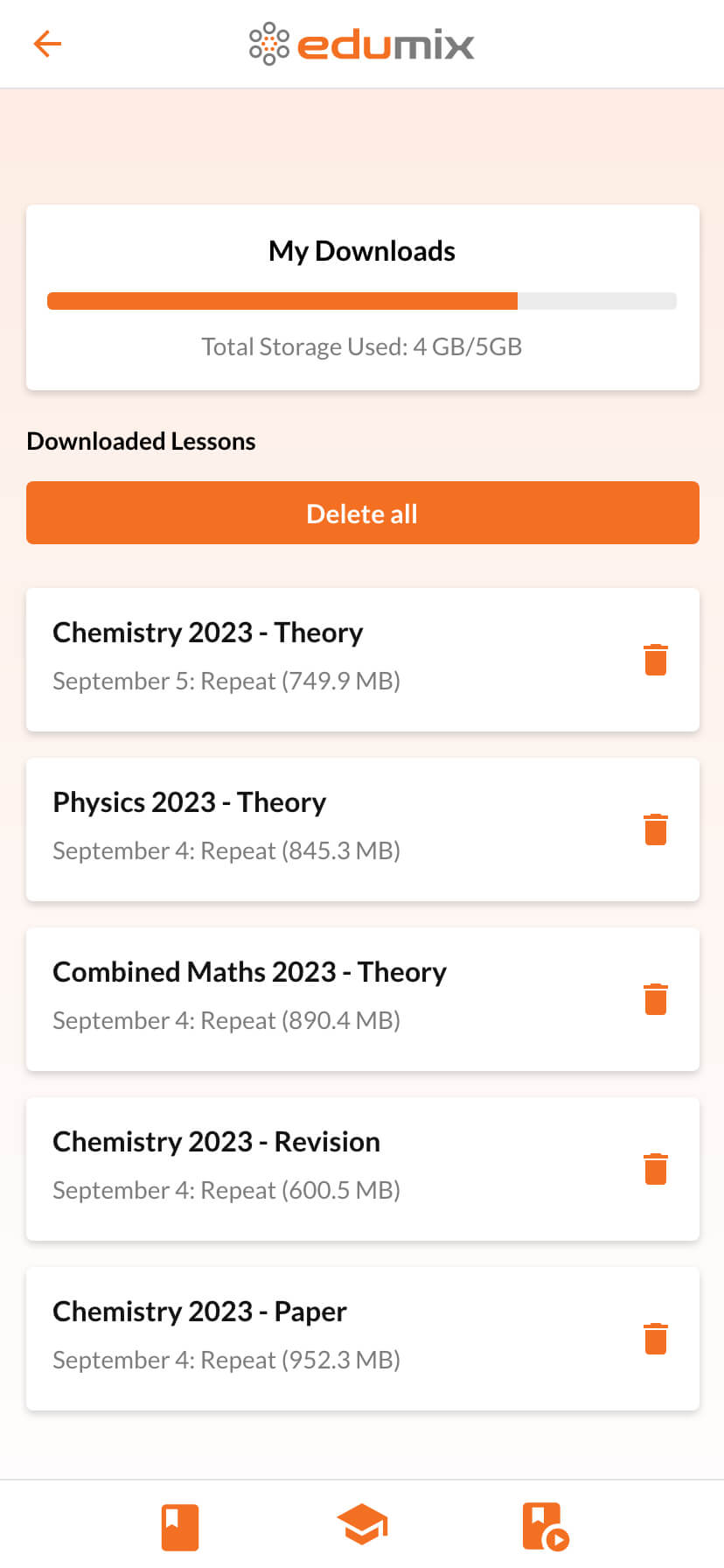Viewport: 724px width, 1568px height.
Task: Click the back arrow at top left
Action: [47, 43]
